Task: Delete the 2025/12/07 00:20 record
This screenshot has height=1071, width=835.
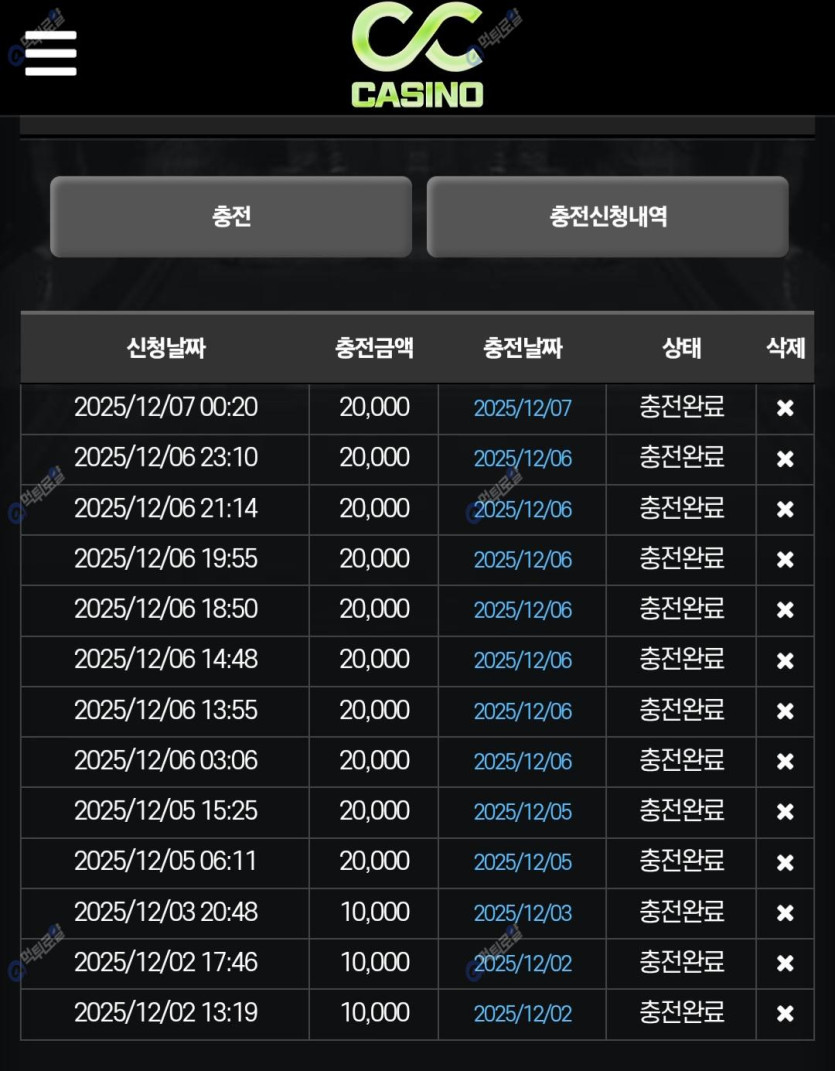Action: 785,408
